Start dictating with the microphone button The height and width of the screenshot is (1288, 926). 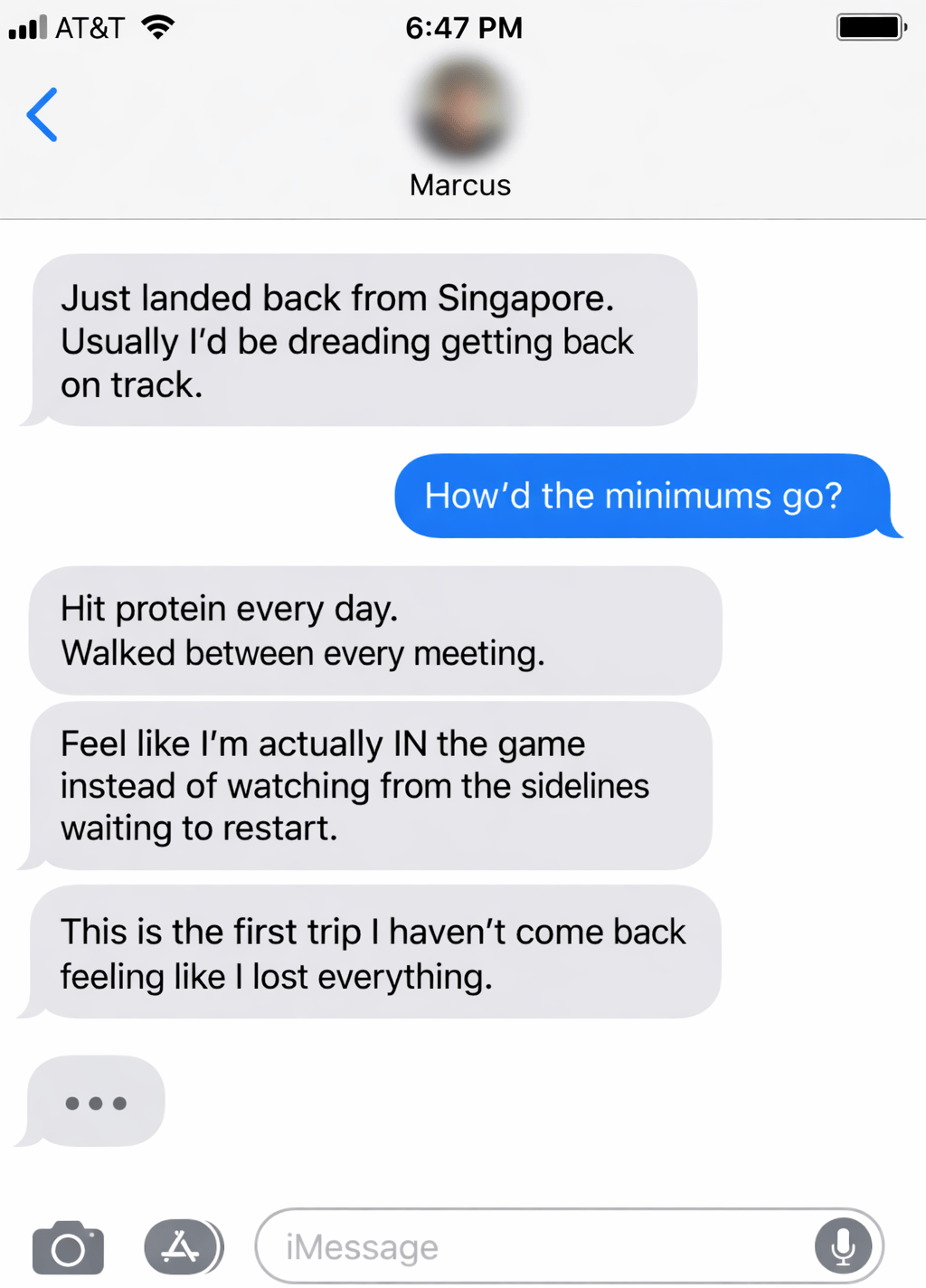[x=843, y=1246]
